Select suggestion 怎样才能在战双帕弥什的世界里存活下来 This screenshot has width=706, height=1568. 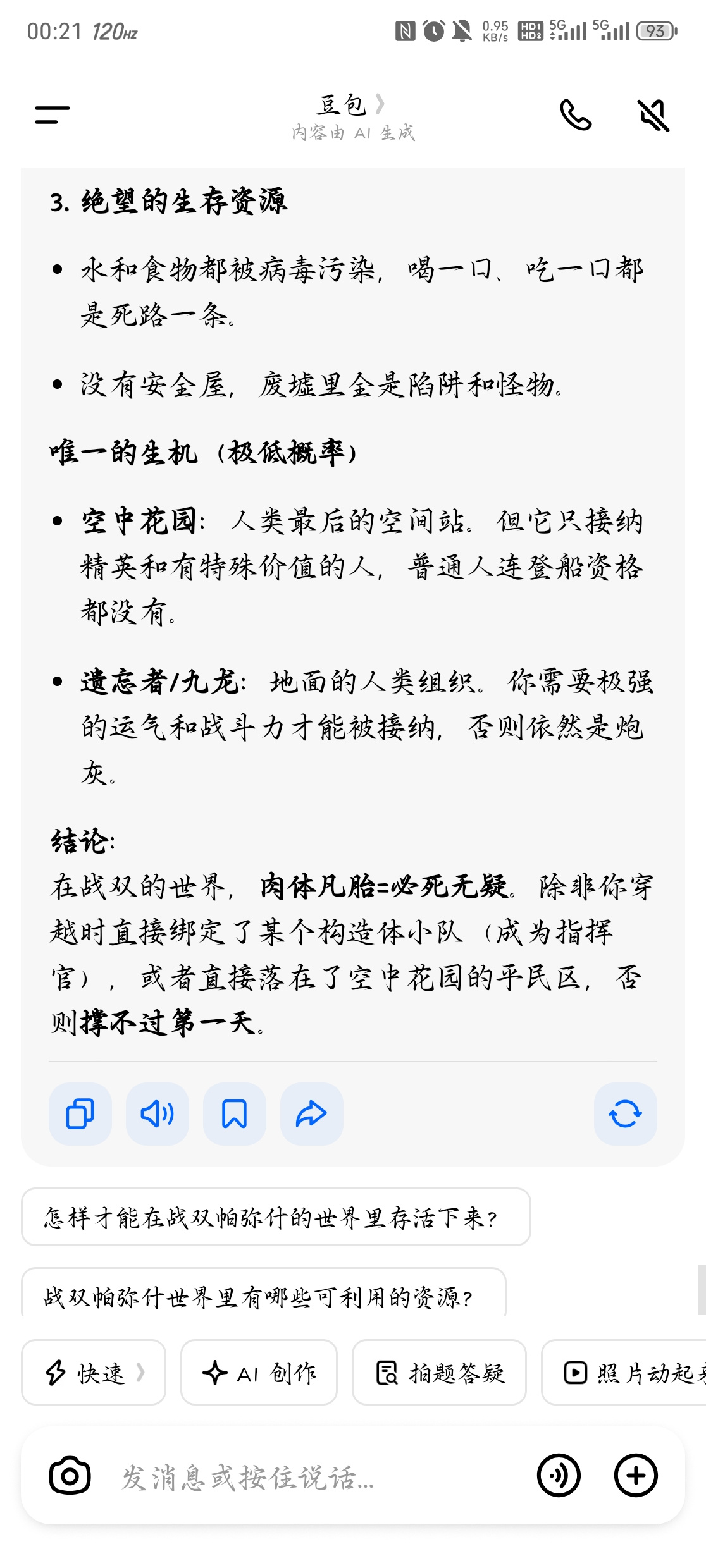click(276, 1217)
